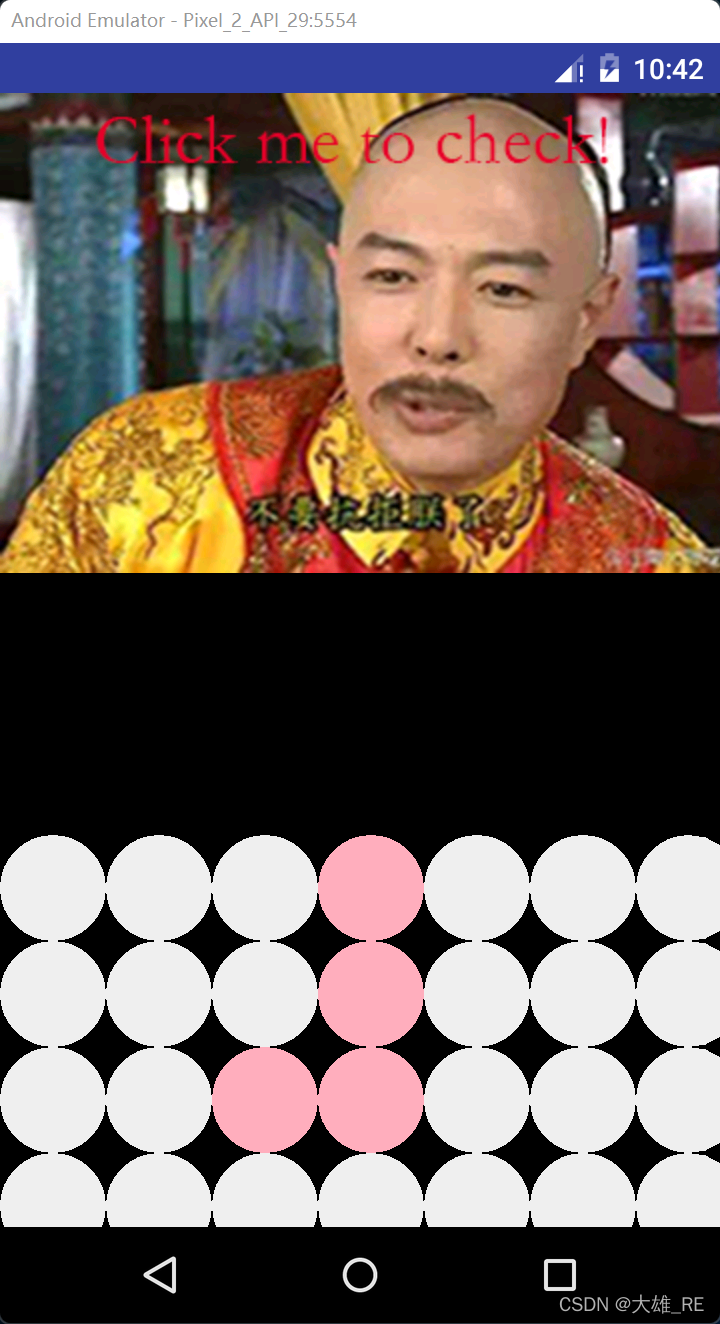Go back with the navigation bar's triangle
The image size is (720, 1324).
tap(160, 1275)
